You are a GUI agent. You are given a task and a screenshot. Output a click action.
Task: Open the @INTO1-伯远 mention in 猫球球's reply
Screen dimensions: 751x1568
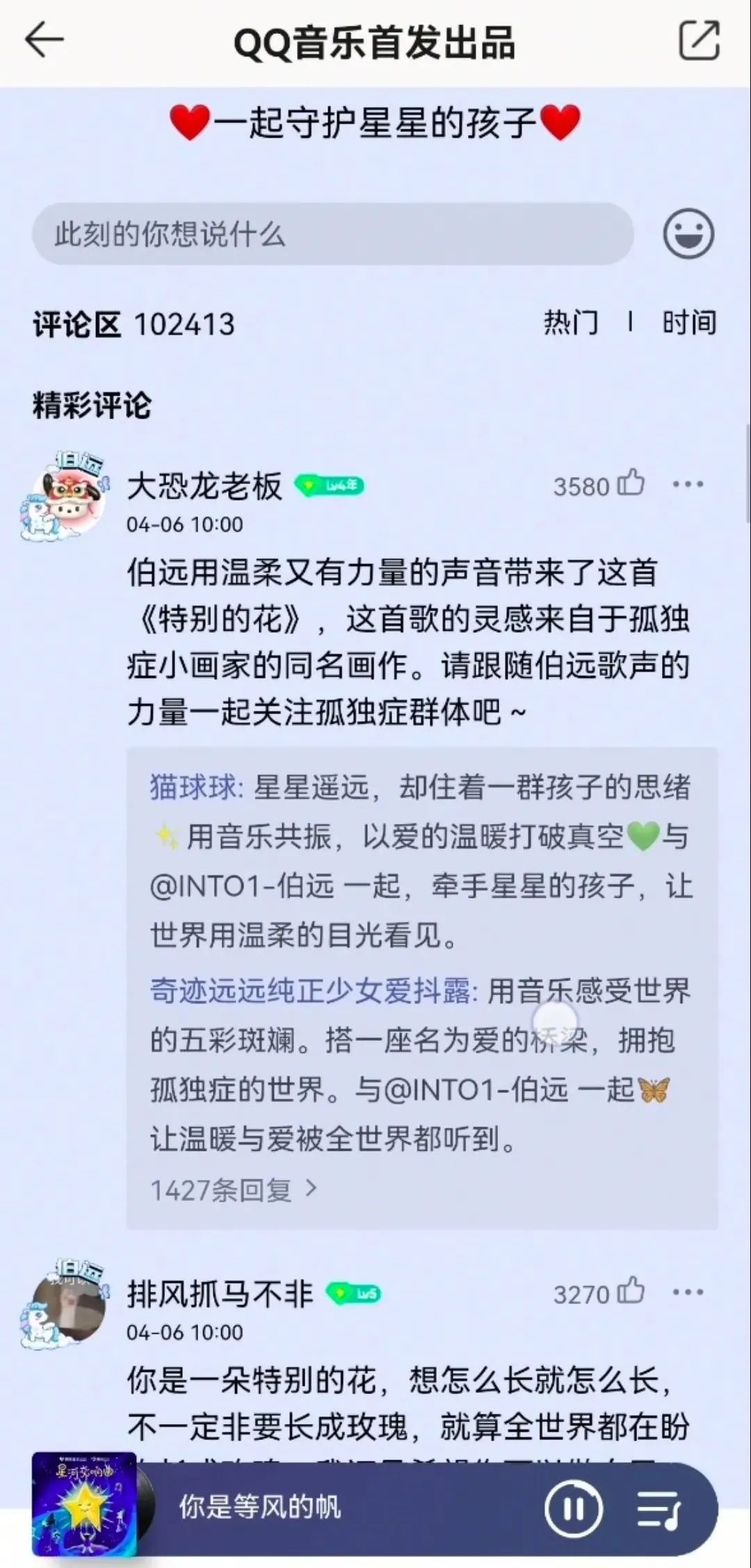(241, 887)
